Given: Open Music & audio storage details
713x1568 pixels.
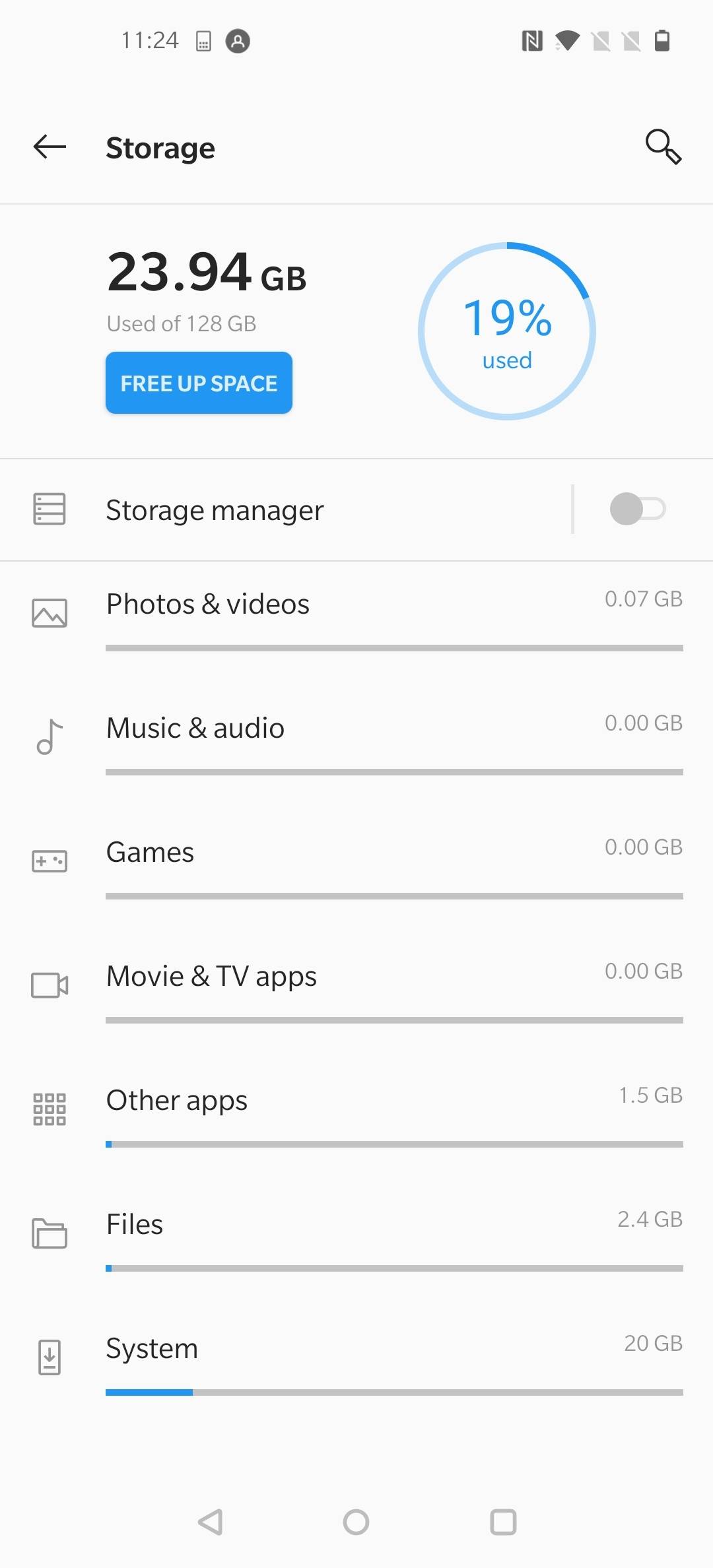Looking at the screenshot, I should click(356, 728).
